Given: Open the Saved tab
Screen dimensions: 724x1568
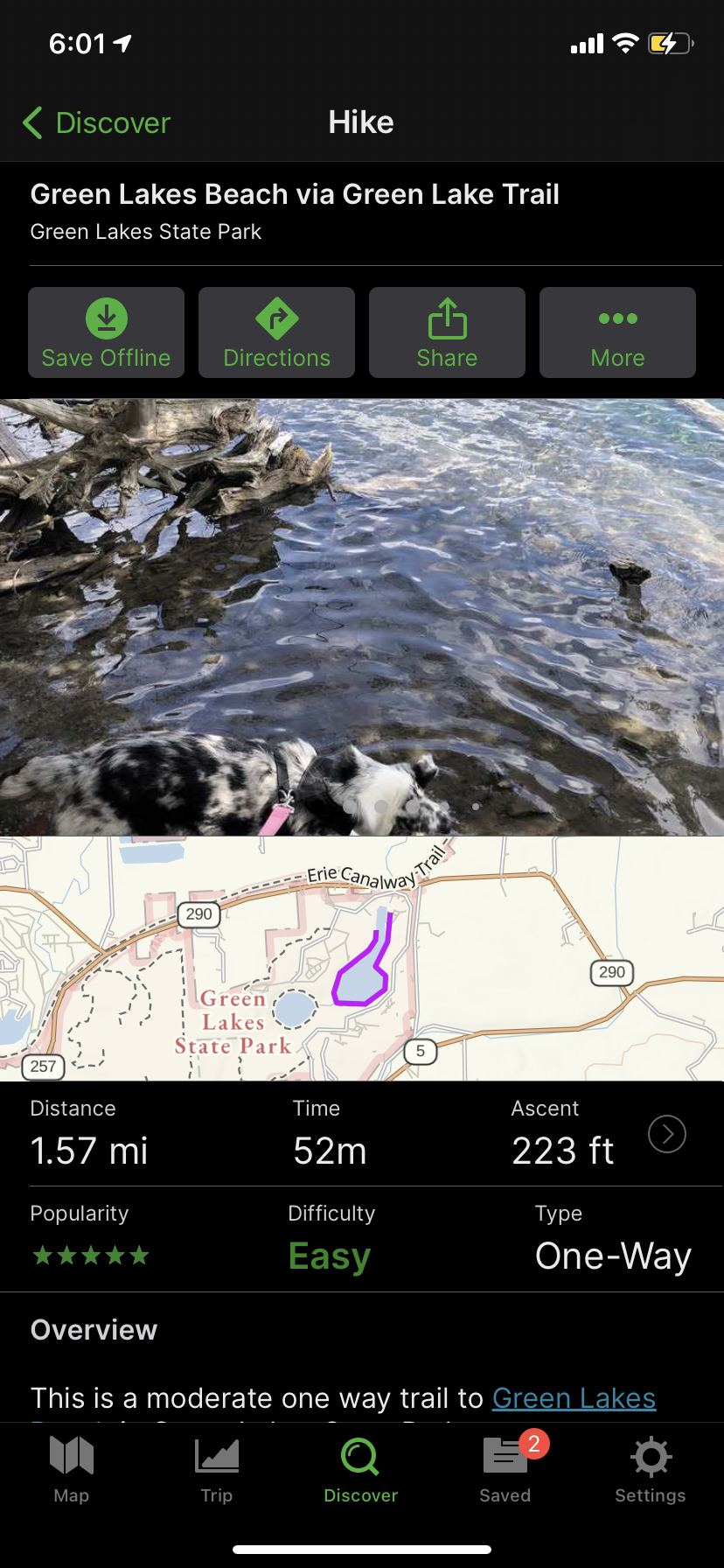Looking at the screenshot, I should (x=505, y=1470).
